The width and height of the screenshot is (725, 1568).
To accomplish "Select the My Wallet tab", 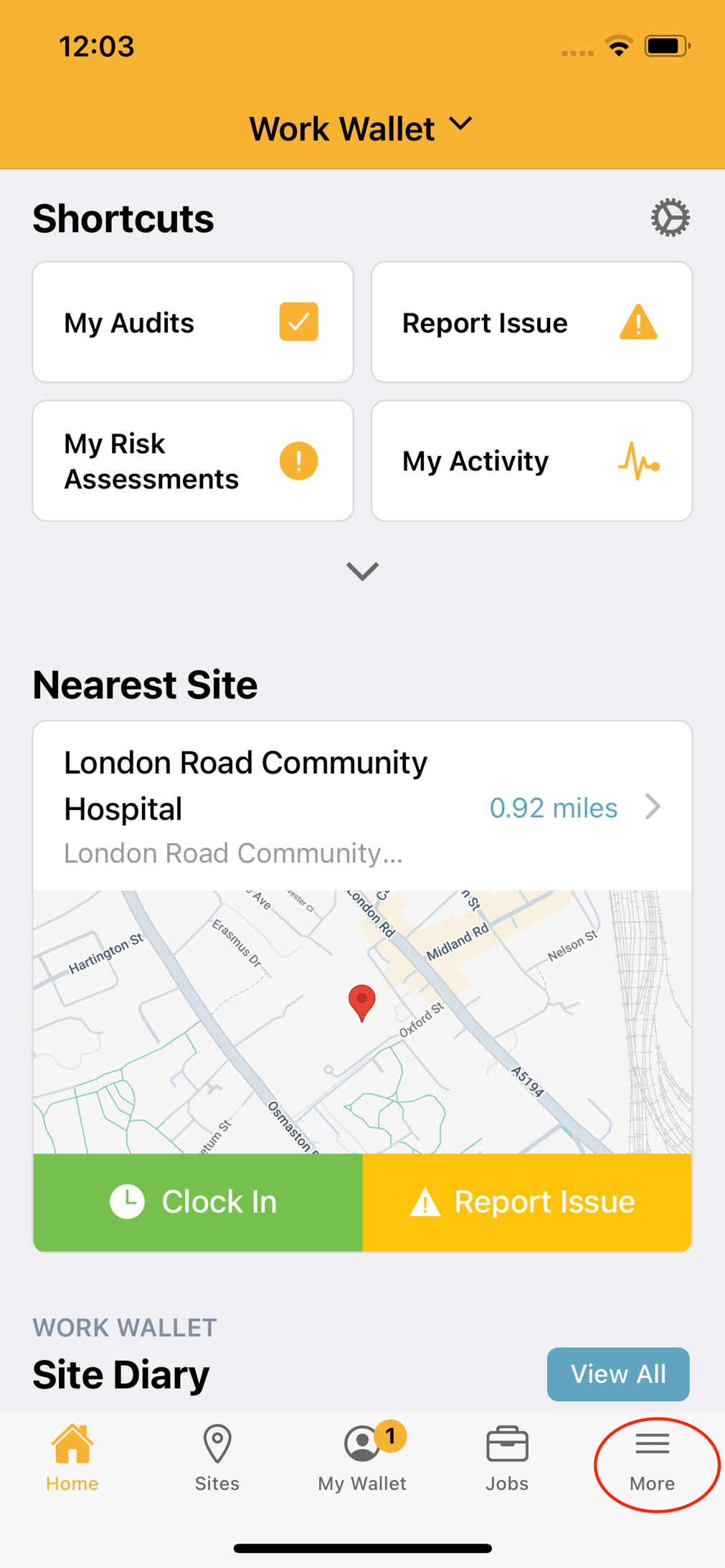I will 361,1455.
